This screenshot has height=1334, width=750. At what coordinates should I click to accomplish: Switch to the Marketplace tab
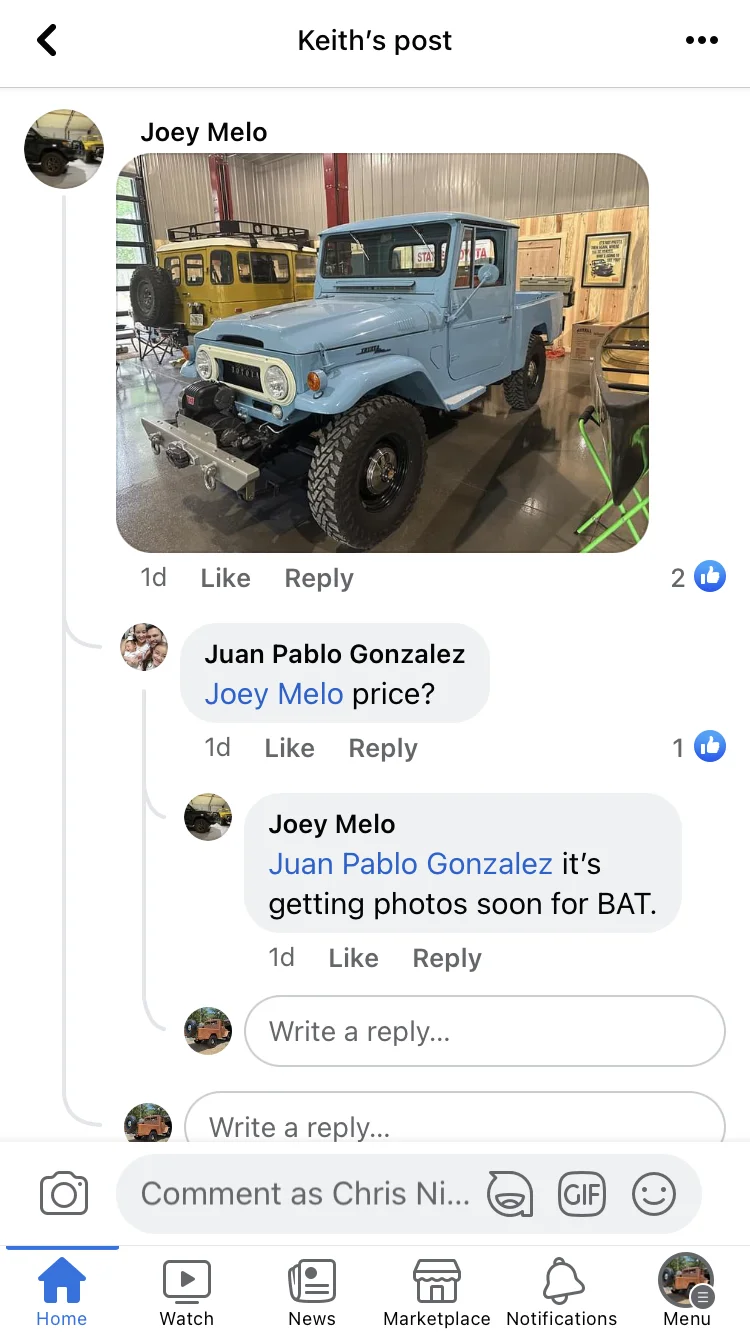tap(437, 1292)
